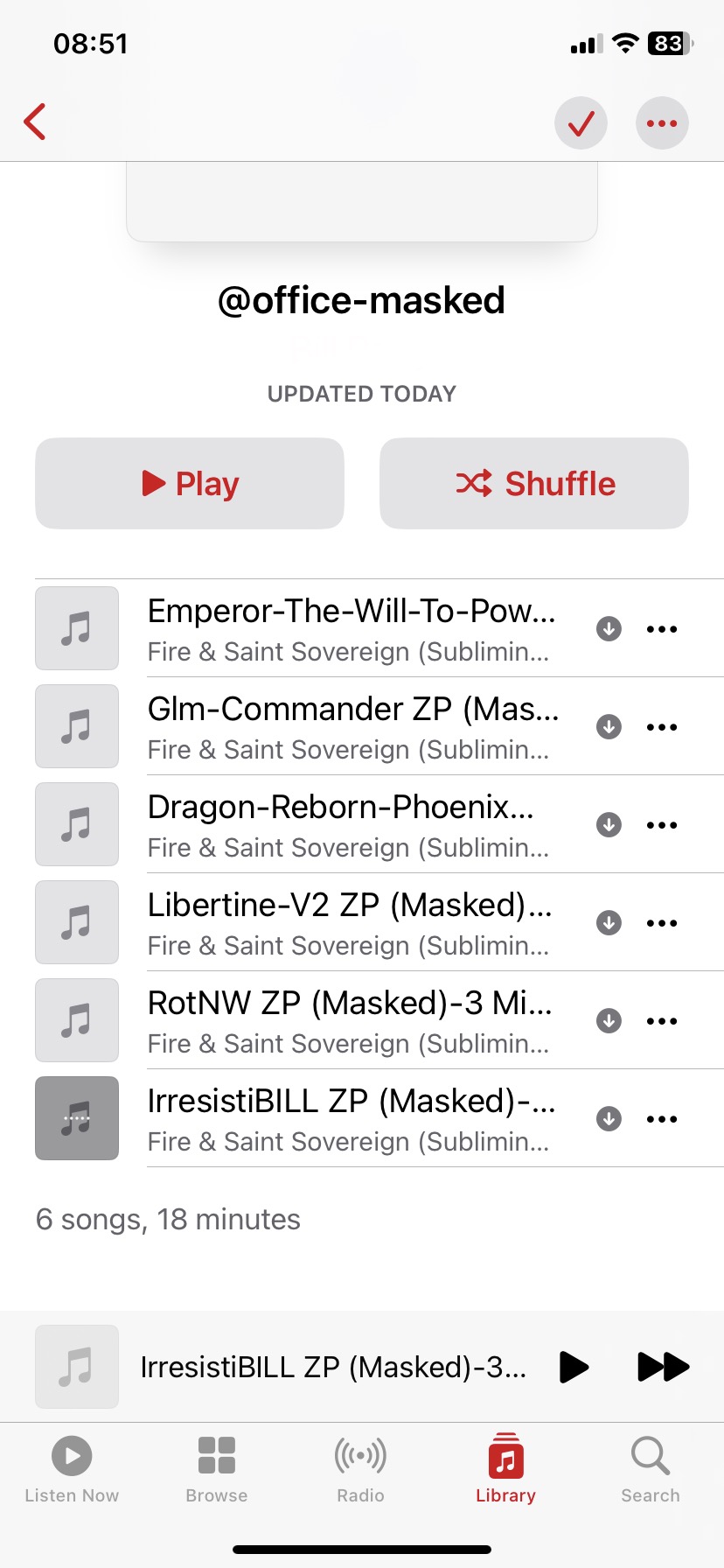The height and width of the screenshot is (1568, 724).
Task: Play the Libertine-V2 ZP (Masked) song
Action: pos(350,922)
